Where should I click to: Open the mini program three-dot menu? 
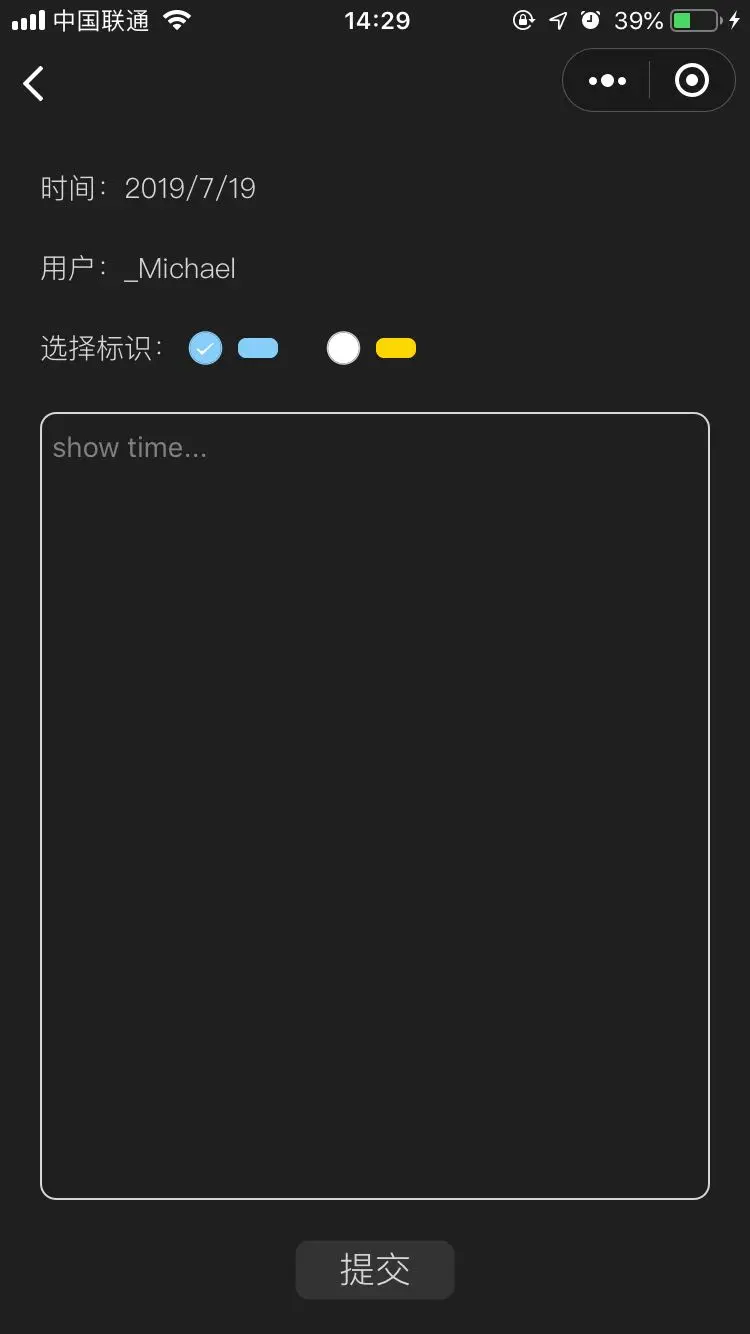(607, 81)
